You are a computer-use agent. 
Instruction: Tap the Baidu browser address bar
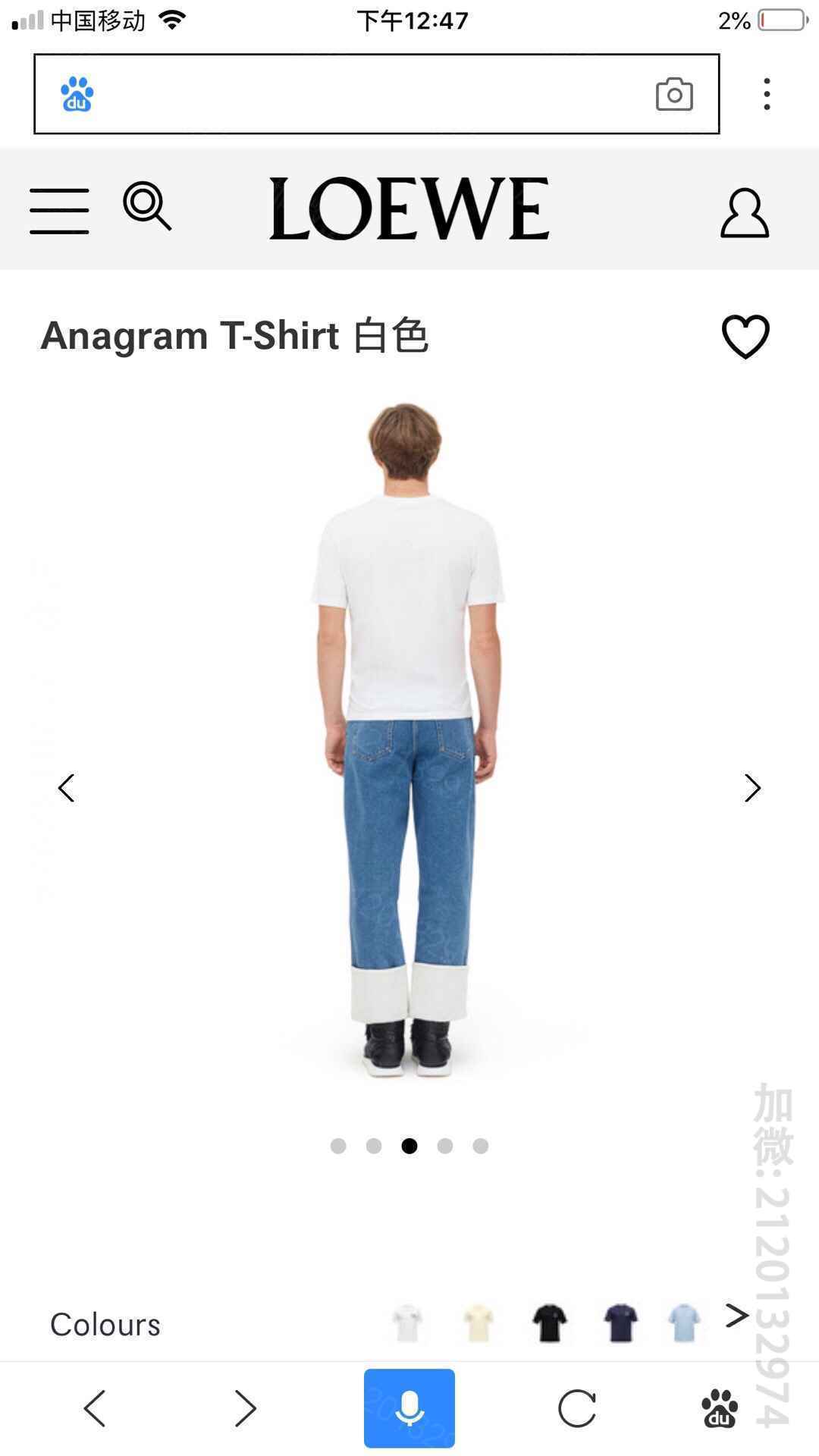(364, 94)
